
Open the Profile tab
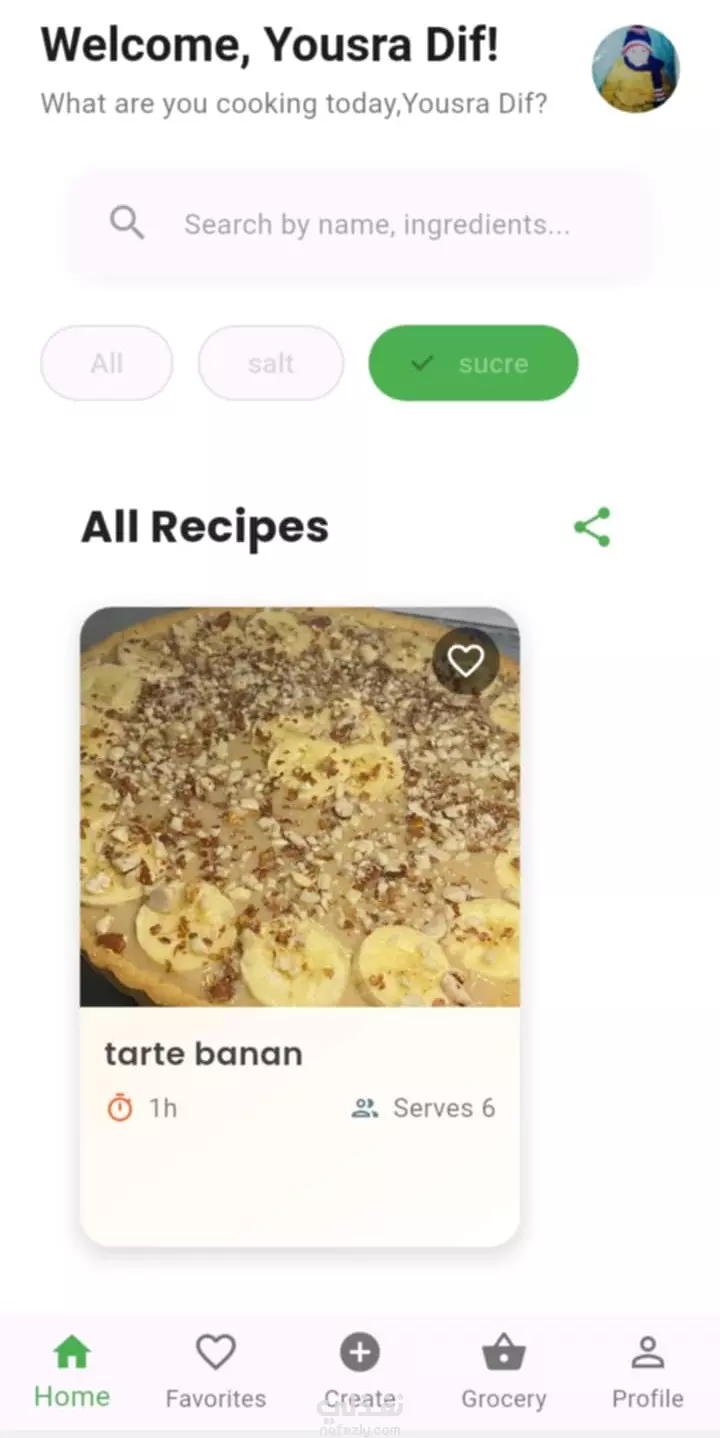(648, 1373)
